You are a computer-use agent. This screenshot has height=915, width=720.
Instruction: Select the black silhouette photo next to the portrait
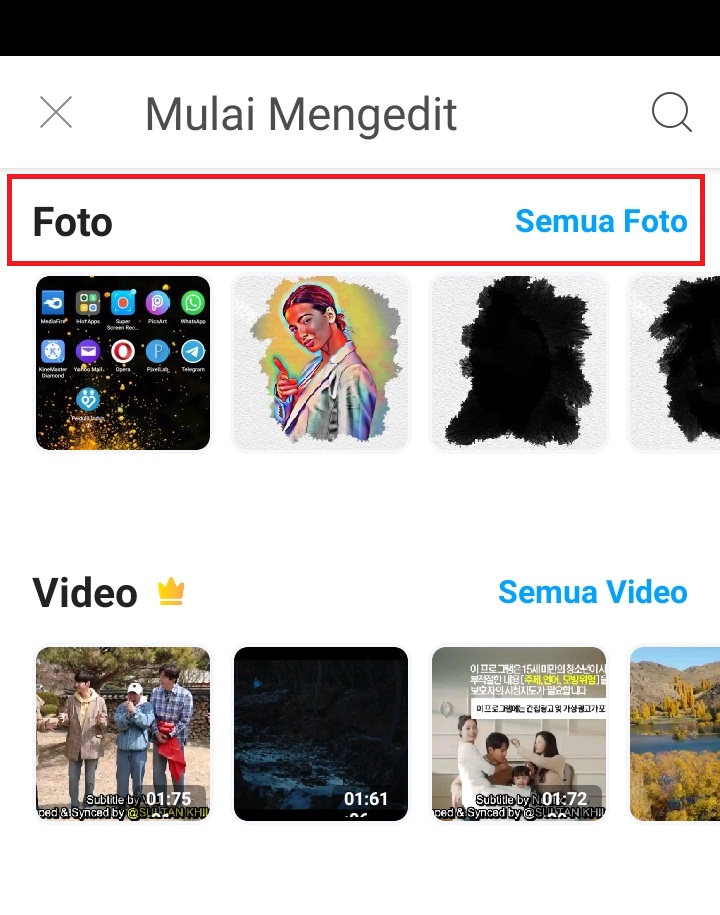(518, 363)
